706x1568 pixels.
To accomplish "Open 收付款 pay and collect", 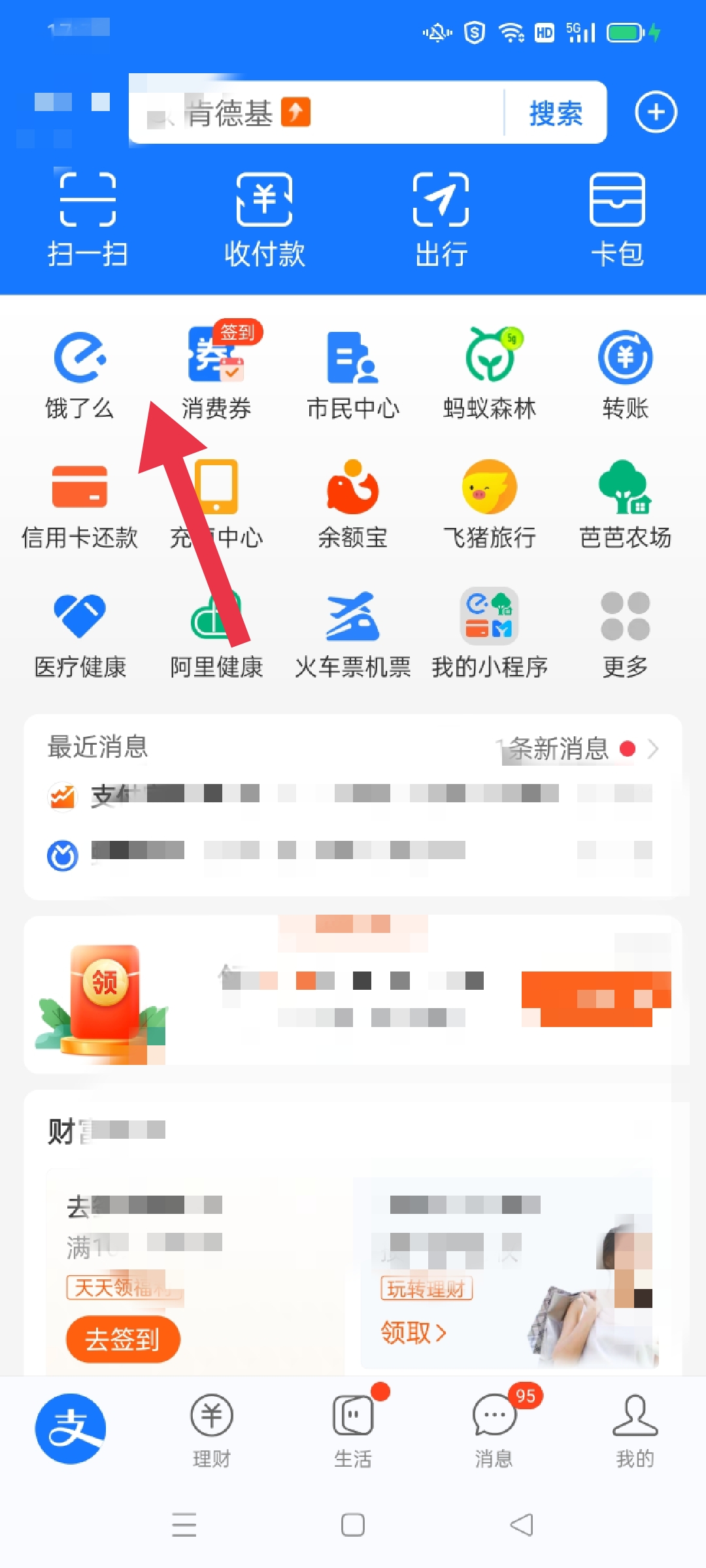I will 264,219.
